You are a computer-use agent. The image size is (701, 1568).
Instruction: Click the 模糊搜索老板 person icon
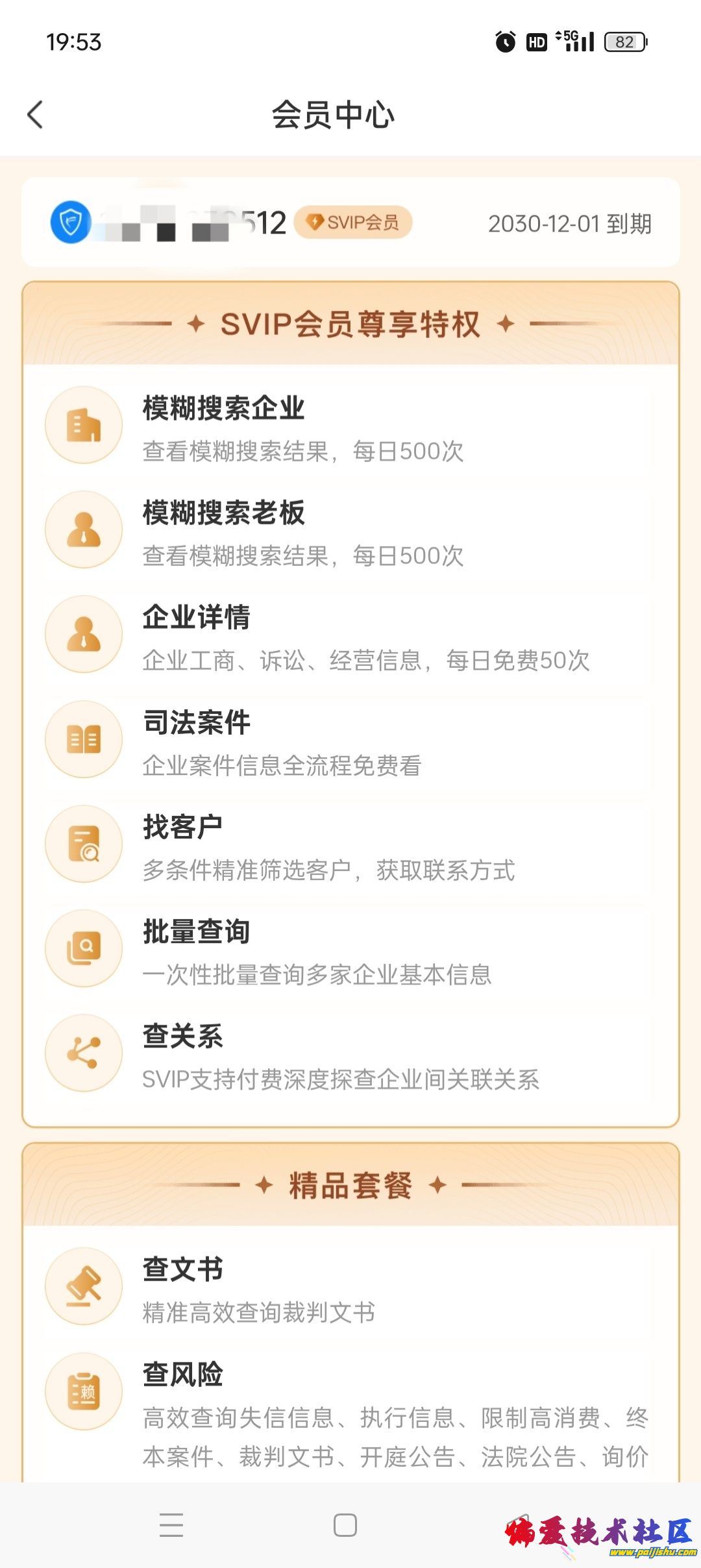click(x=83, y=529)
